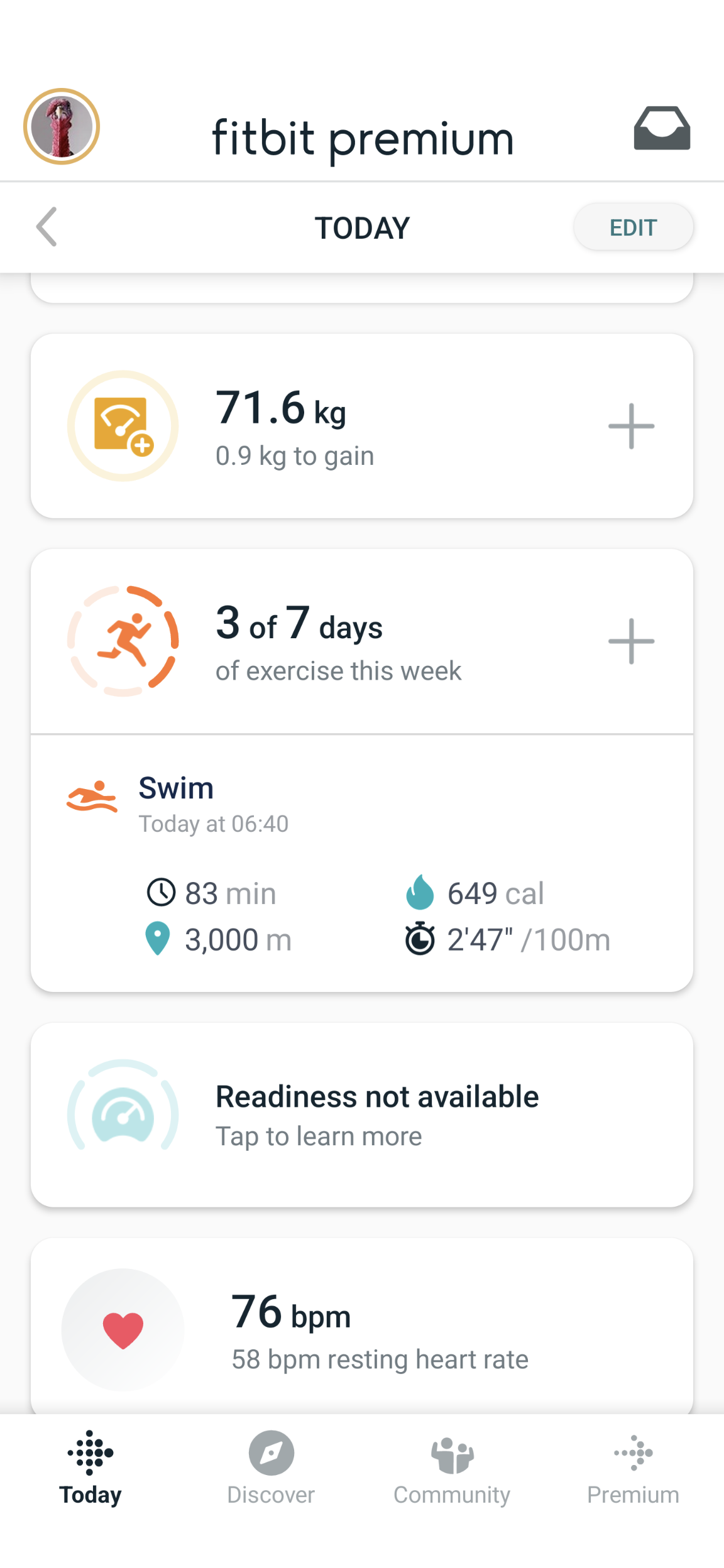Screen dimensions: 724x1568
Task: Open the 71.6 kg weight card
Action: coord(327,427)
